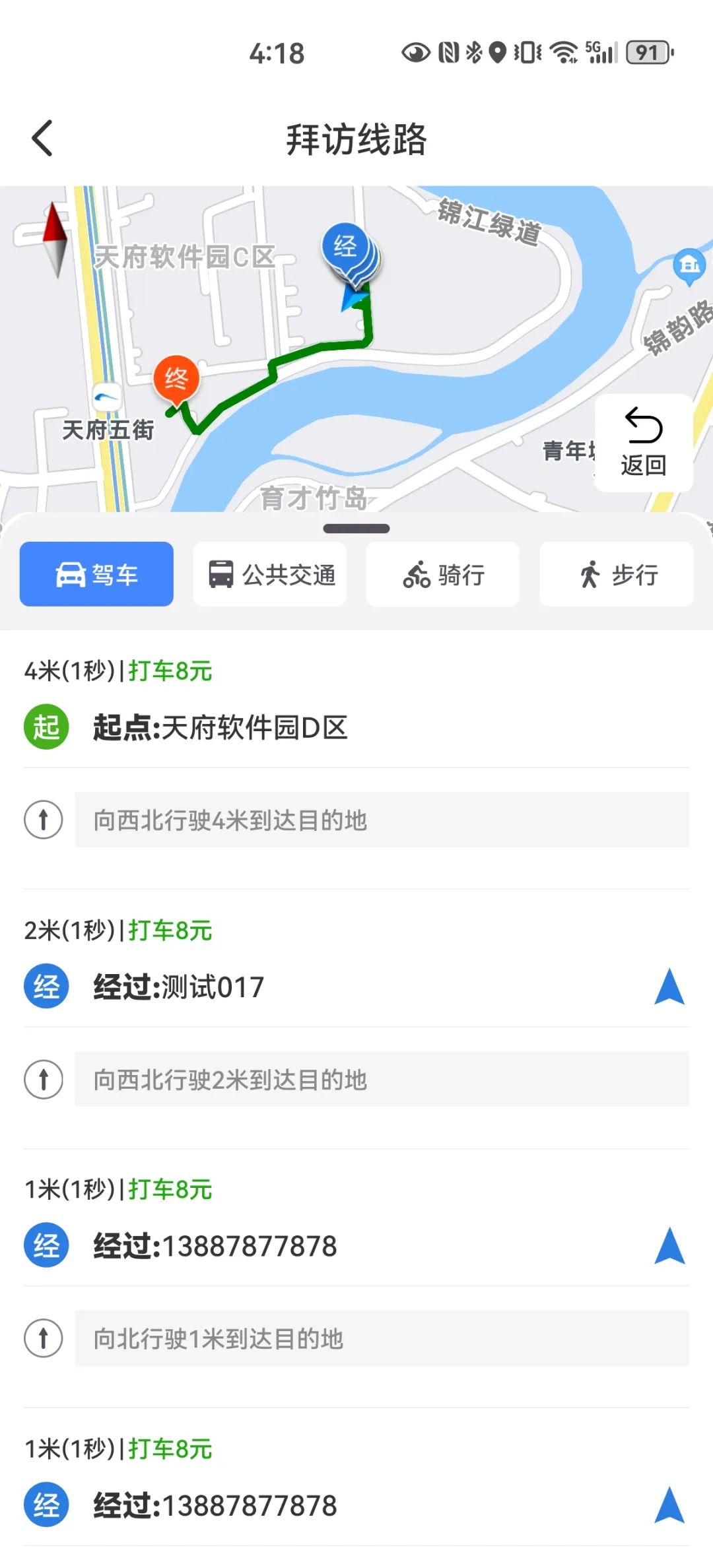Click navigation arrow beside 经过:测试017
This screenshot has height=1568, width=713.
tap(669, 985)
